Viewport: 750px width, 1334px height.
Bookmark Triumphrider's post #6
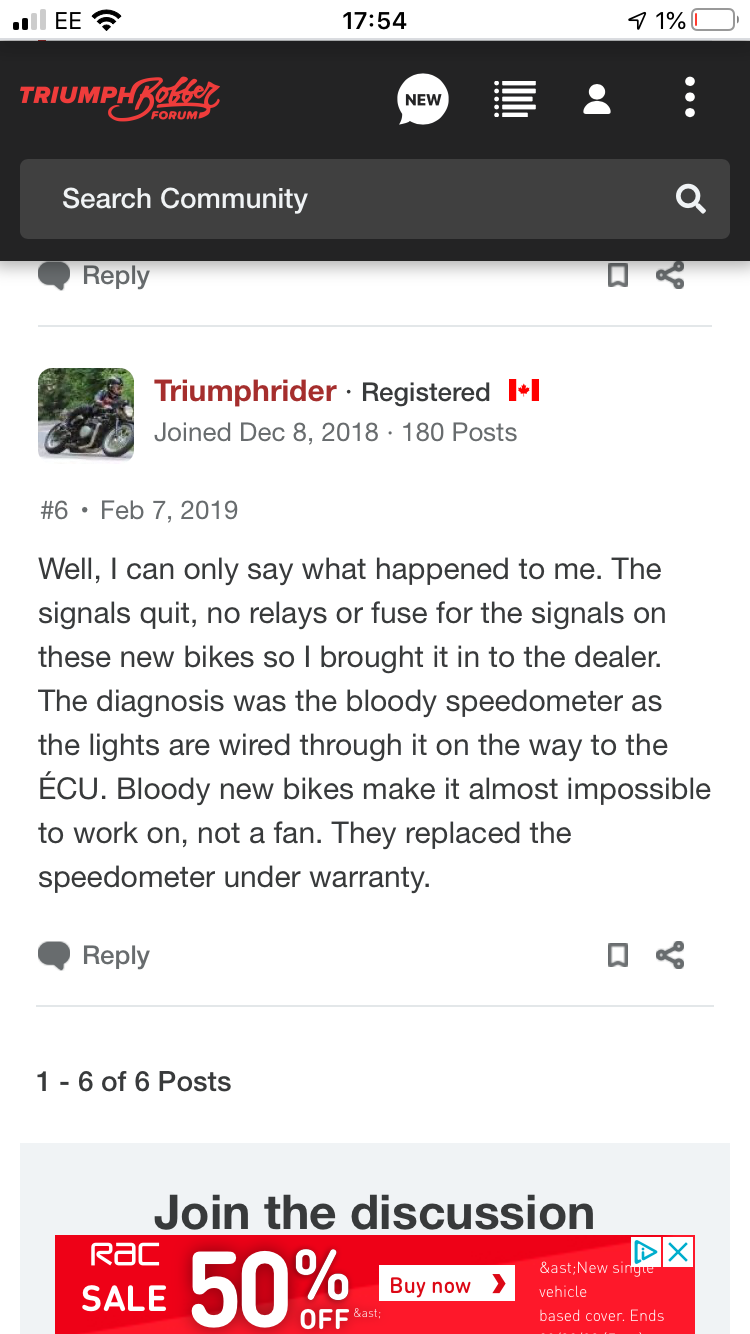tap(618, 955)
